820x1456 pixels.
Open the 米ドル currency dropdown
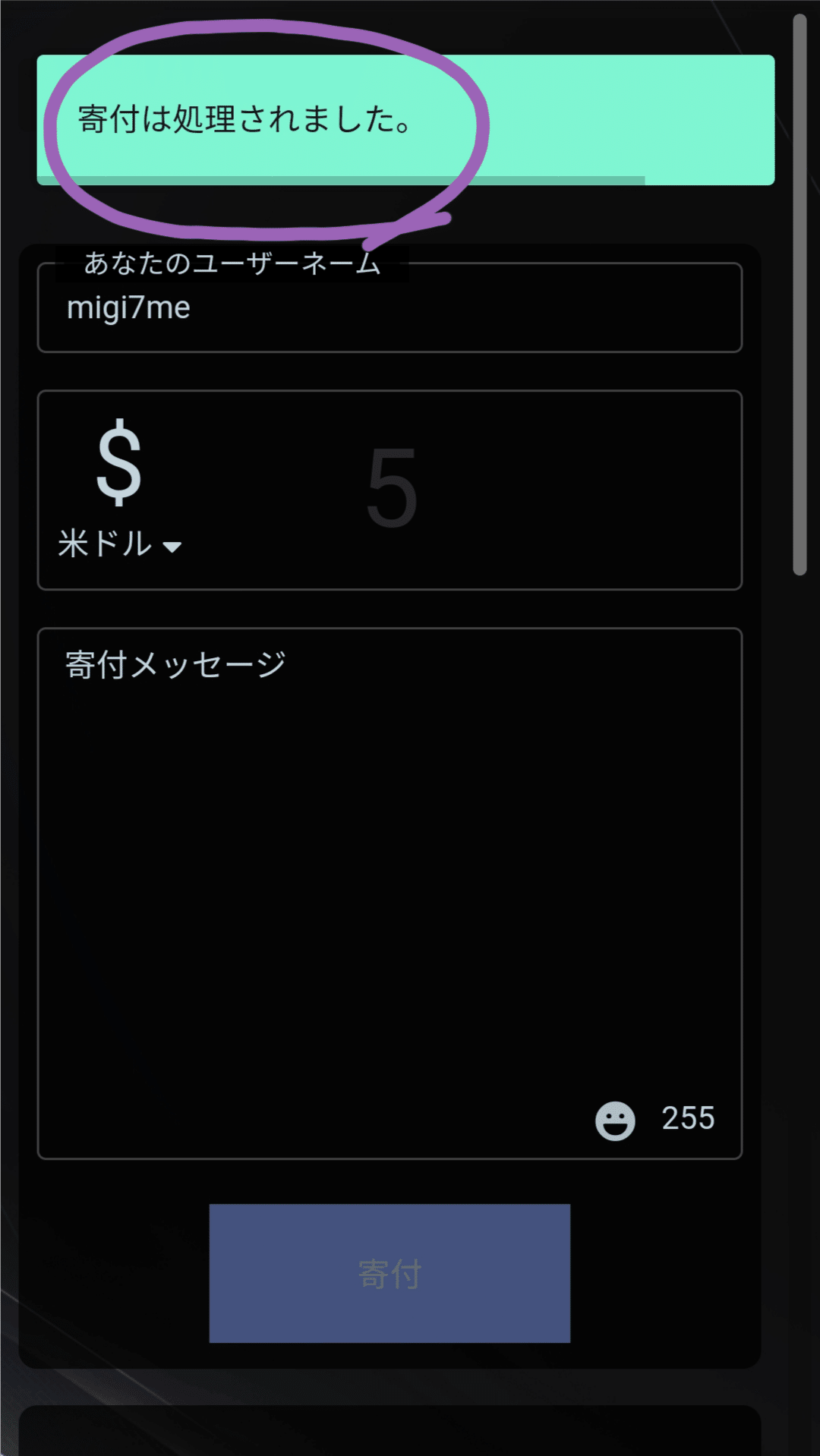click(x=120, y=544)
